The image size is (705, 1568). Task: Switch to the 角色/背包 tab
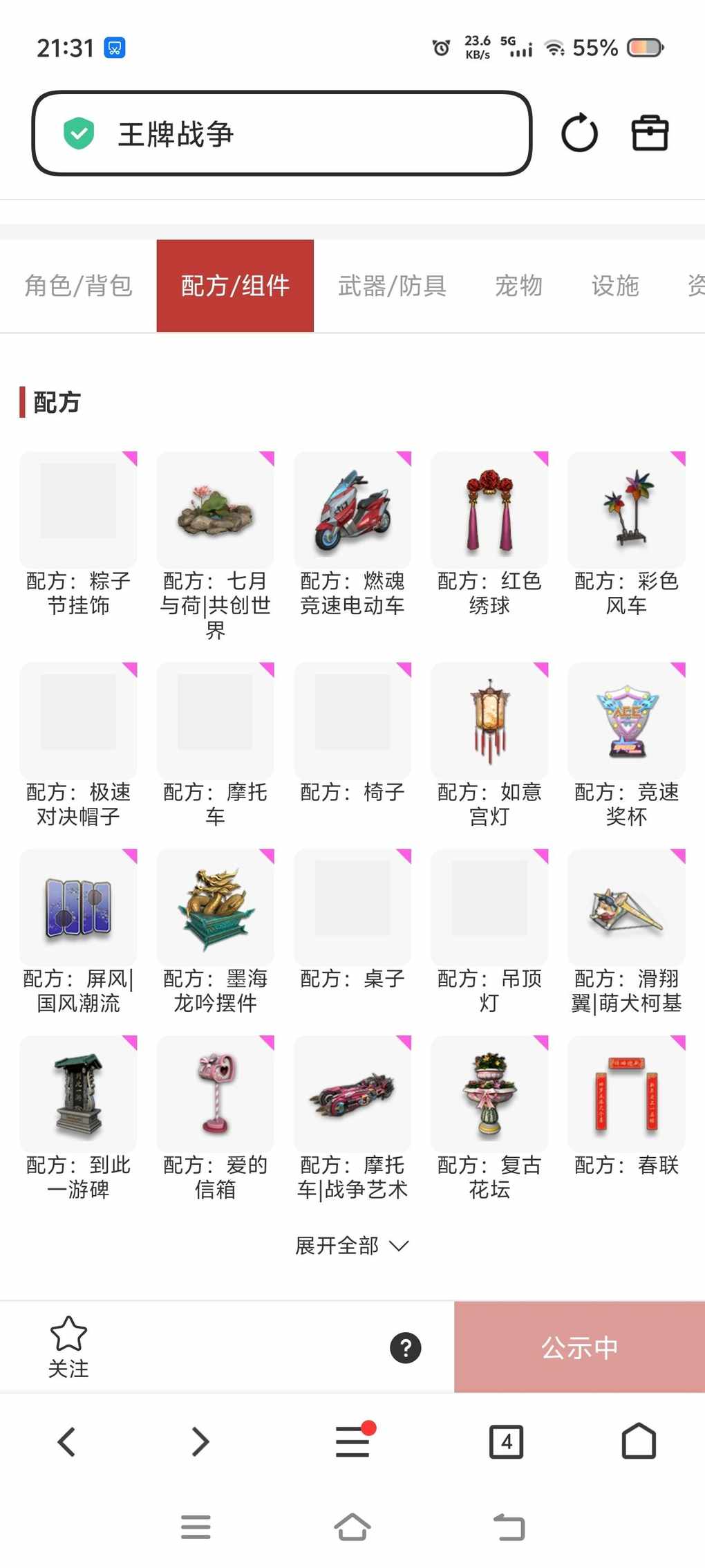78,286
